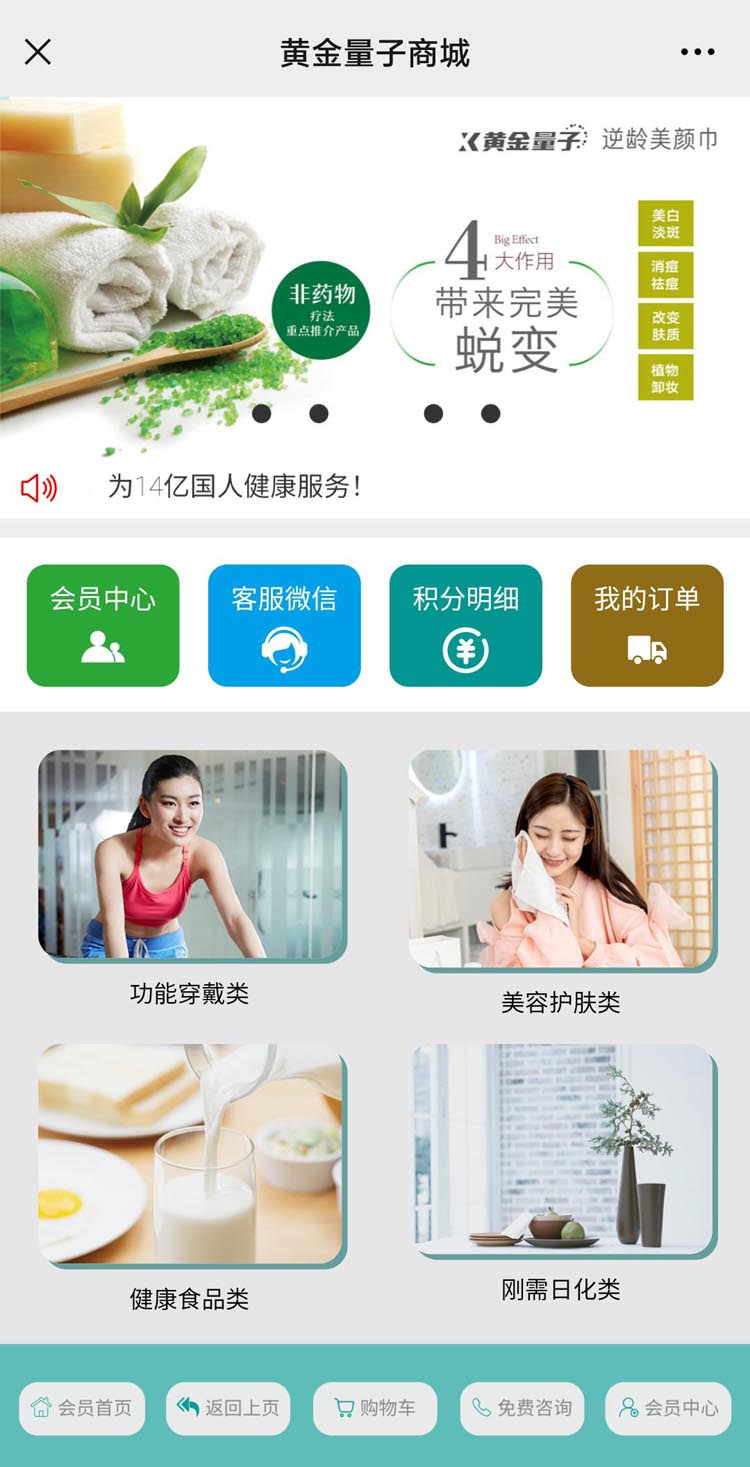This screenshot has width=750, height=1467.
Task: Open the three-dot overflow menu
Action: [697, 52]
